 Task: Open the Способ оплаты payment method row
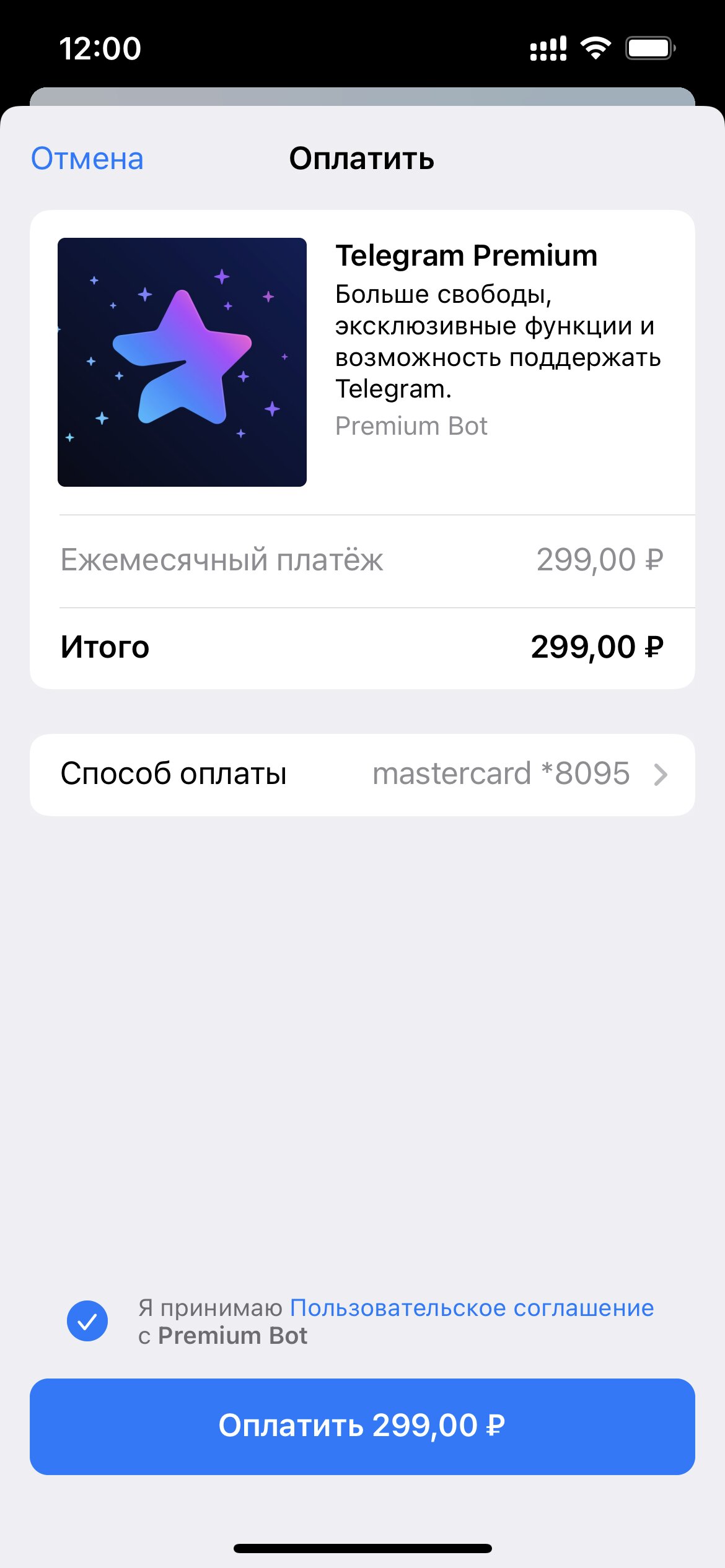[362, 775]
